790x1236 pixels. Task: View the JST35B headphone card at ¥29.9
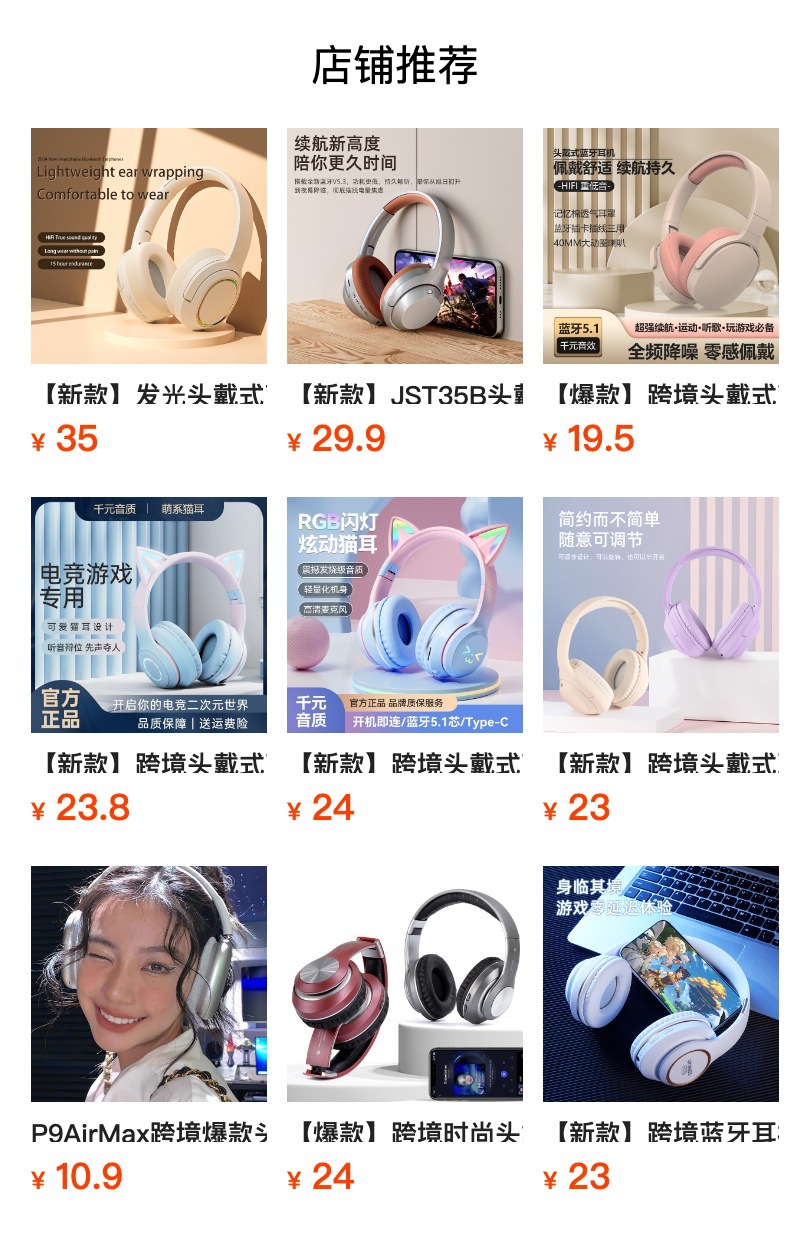click(404, 246)
